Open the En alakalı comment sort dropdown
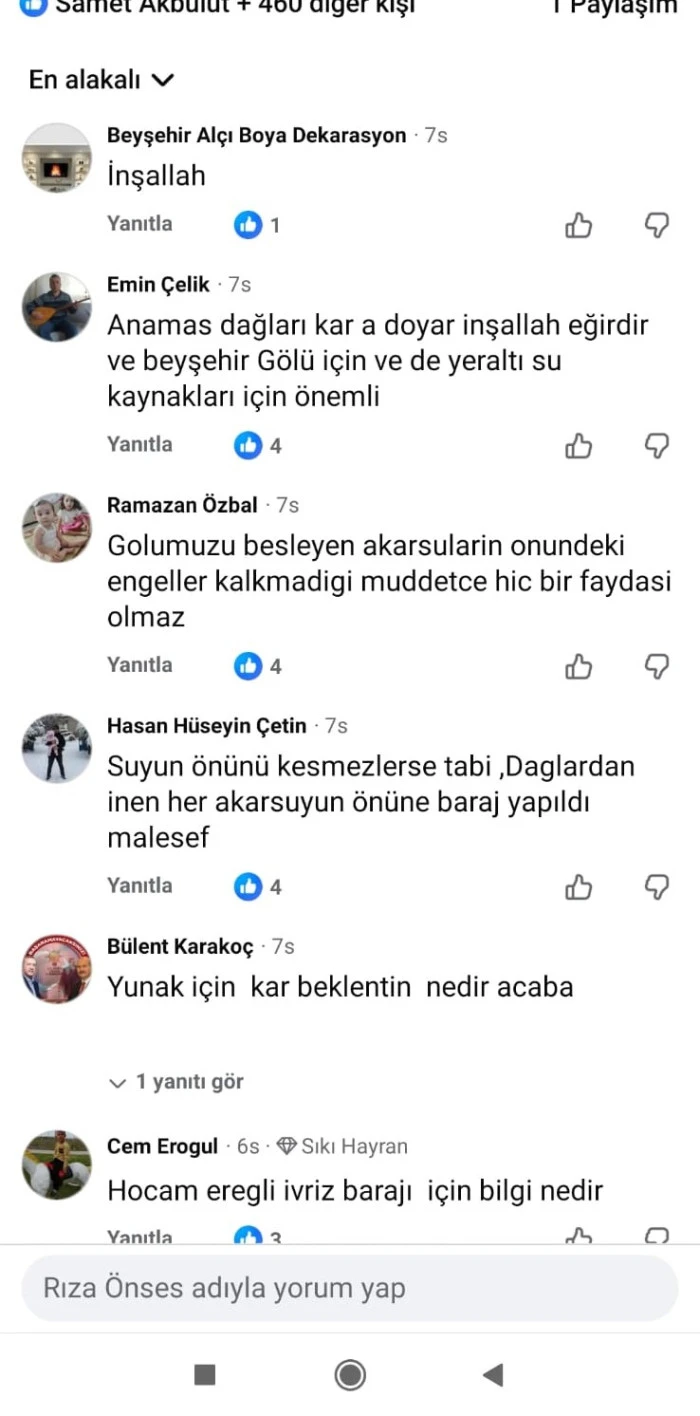The image size is (700, 1416). (x=102, y=81)
